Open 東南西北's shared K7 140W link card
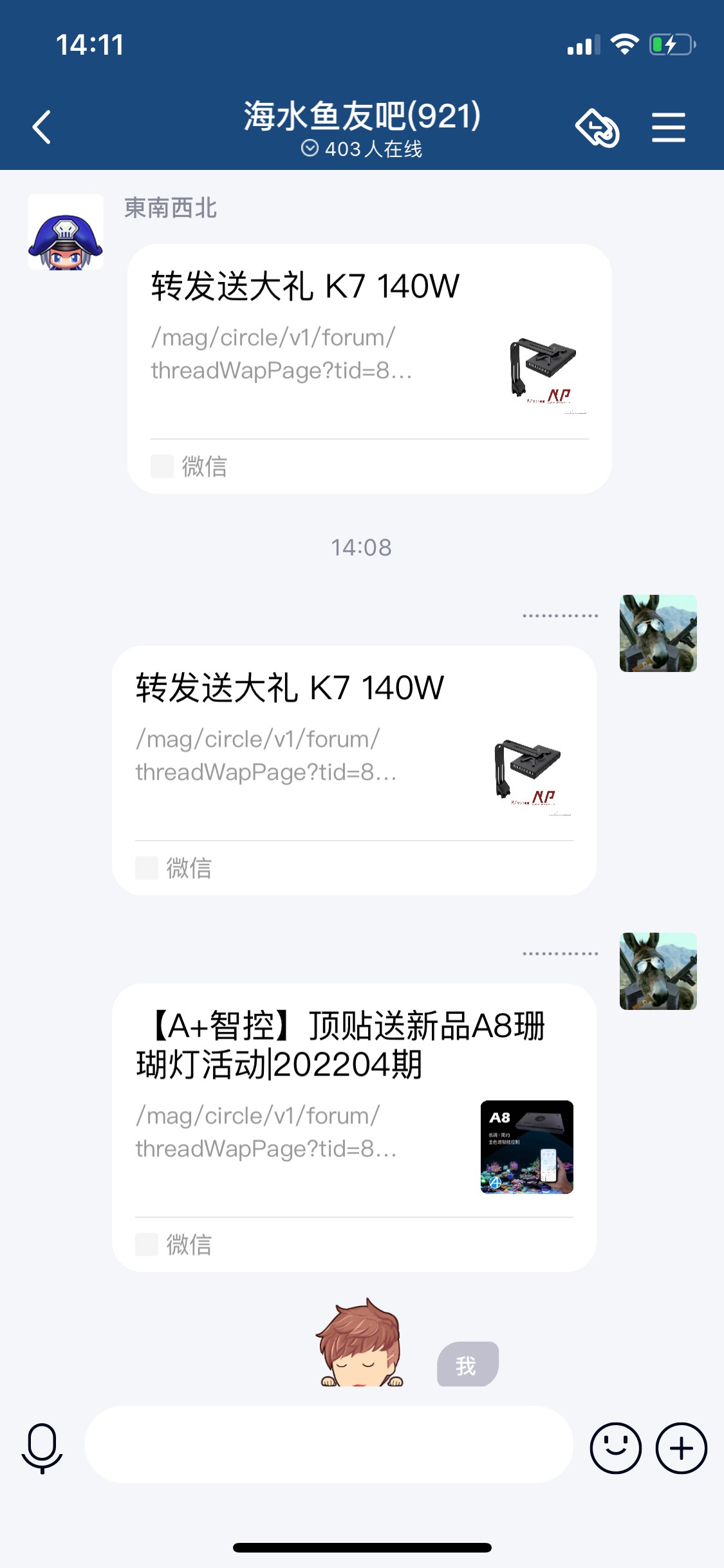The image size is (724, 1568). [369, 368]
